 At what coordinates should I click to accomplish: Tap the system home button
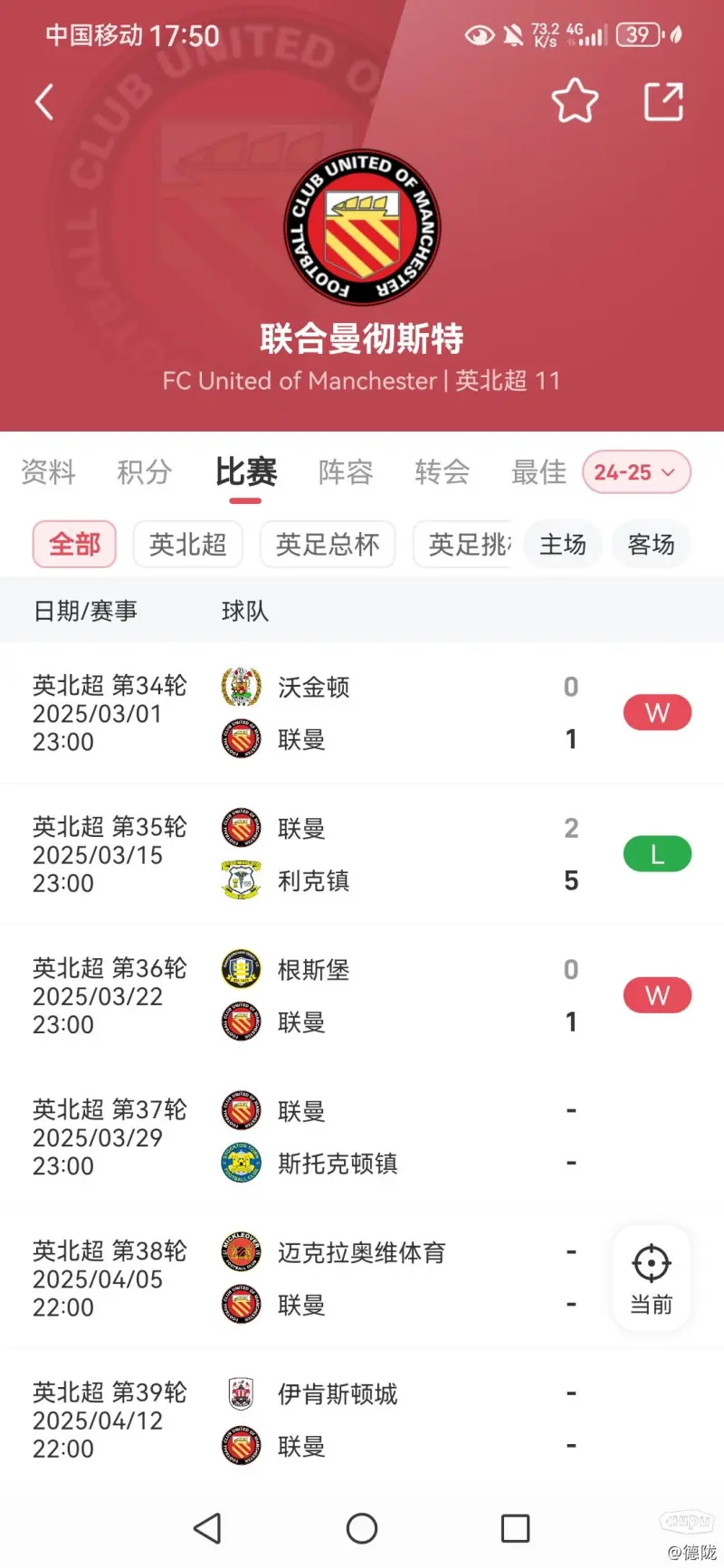pos(362,1528)
